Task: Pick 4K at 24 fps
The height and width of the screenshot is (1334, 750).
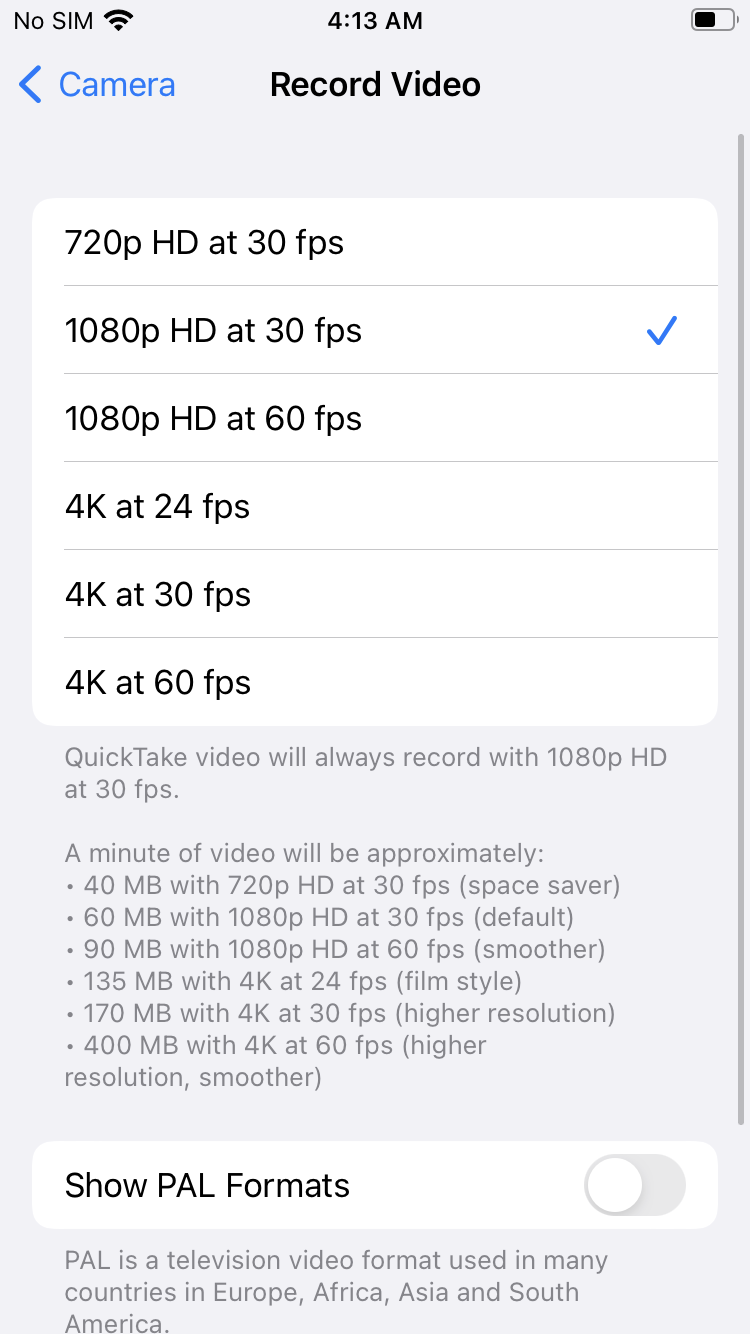Action: coord(375,506)
